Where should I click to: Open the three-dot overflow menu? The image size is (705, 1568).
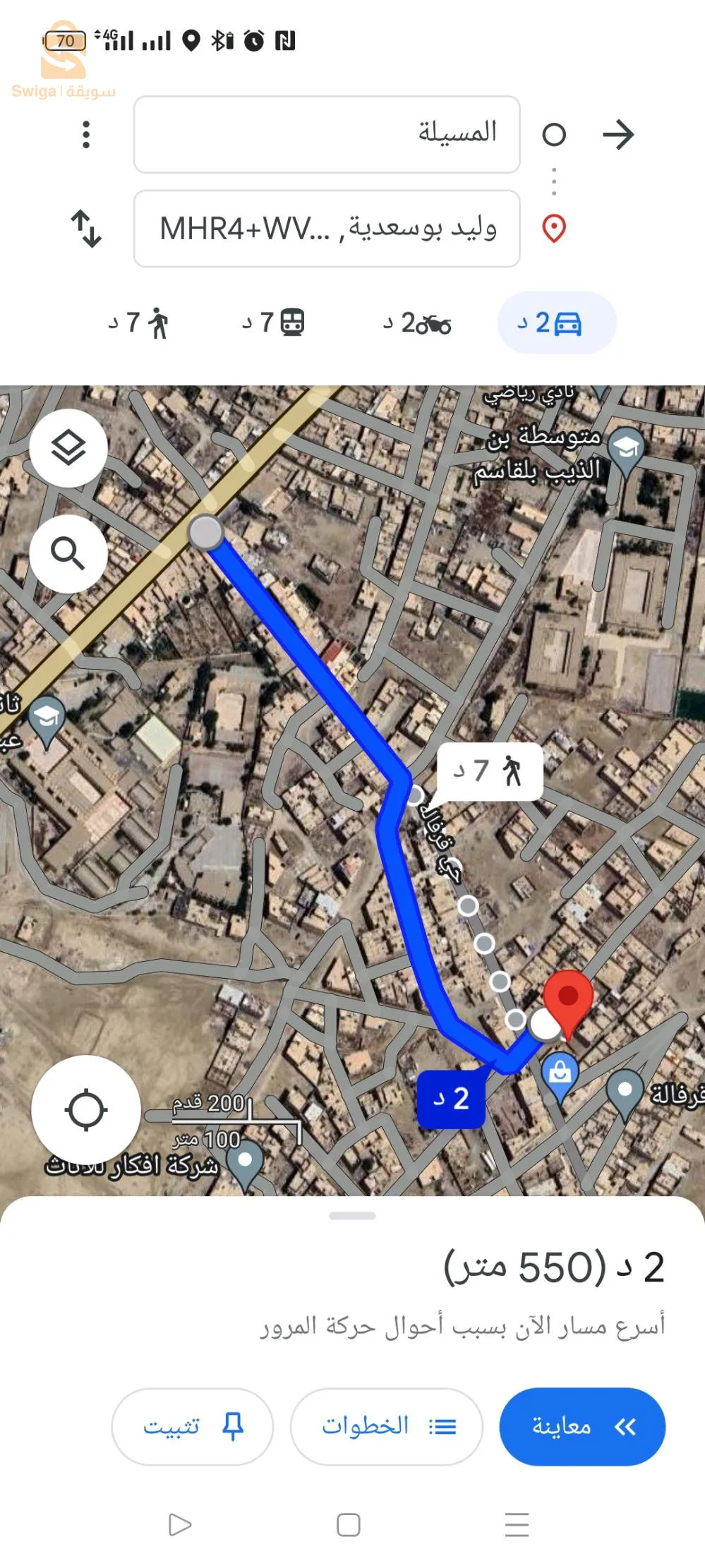pos(86,135)
